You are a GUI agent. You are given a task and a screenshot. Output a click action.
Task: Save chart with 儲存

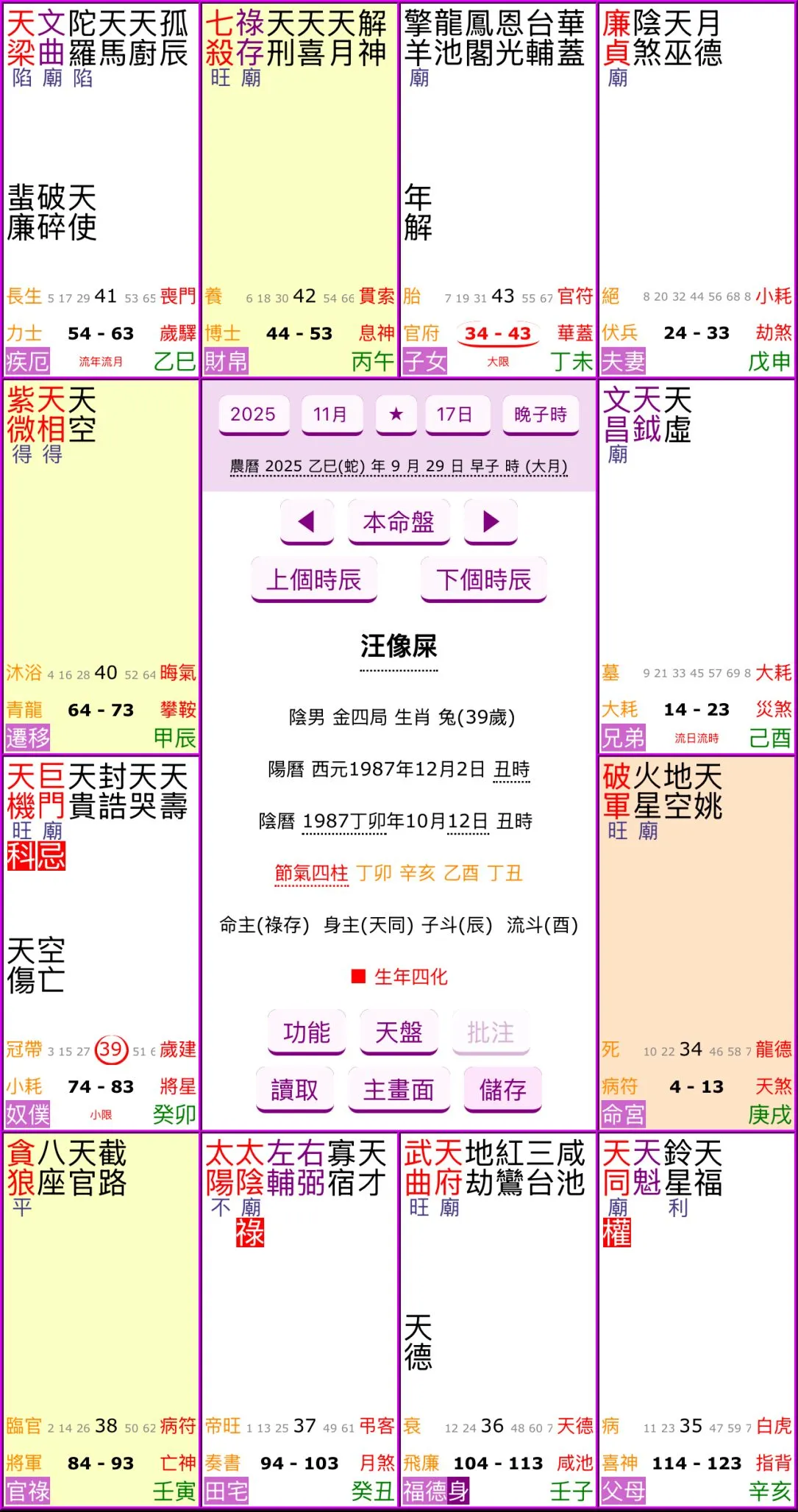coord(502,1089)
